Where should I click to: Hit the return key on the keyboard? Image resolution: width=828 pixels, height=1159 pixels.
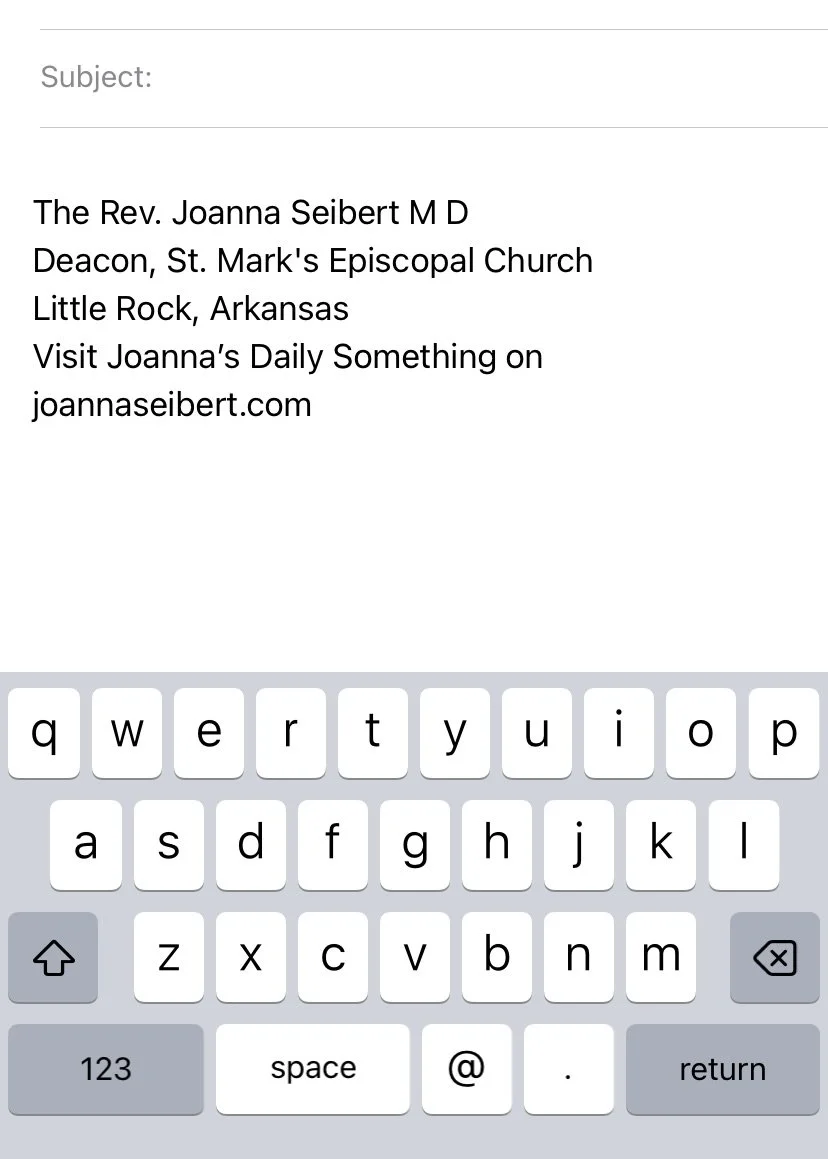(x=722, y=1069)
